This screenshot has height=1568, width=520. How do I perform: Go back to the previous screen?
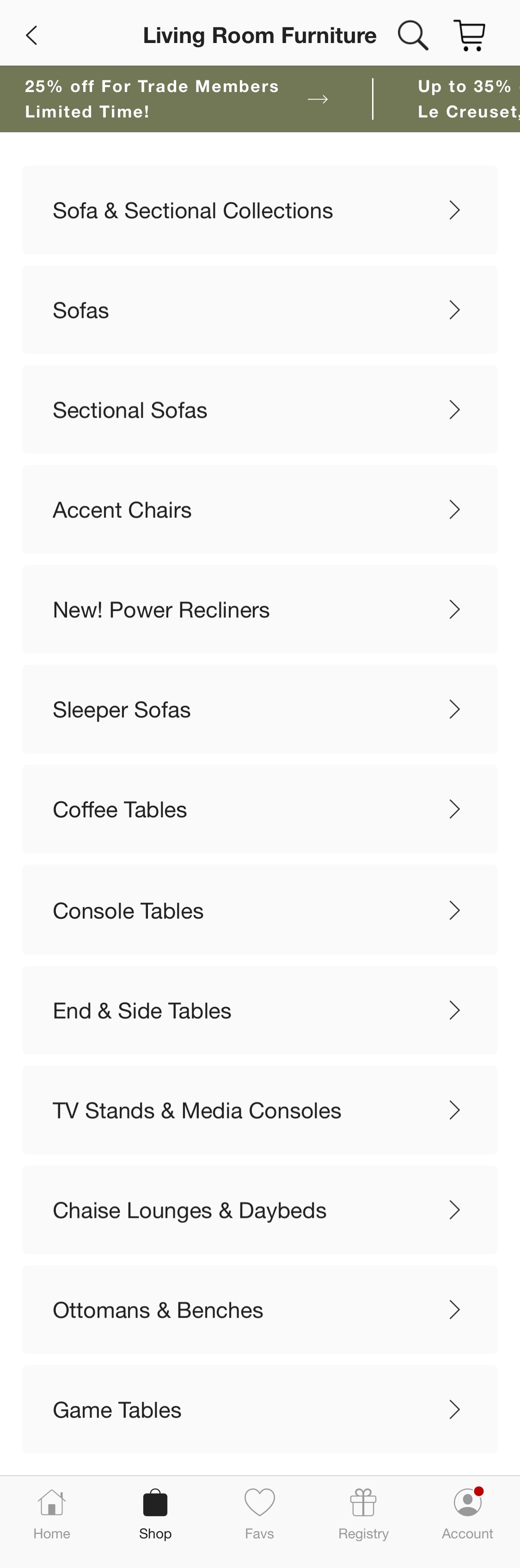[31, 35]
